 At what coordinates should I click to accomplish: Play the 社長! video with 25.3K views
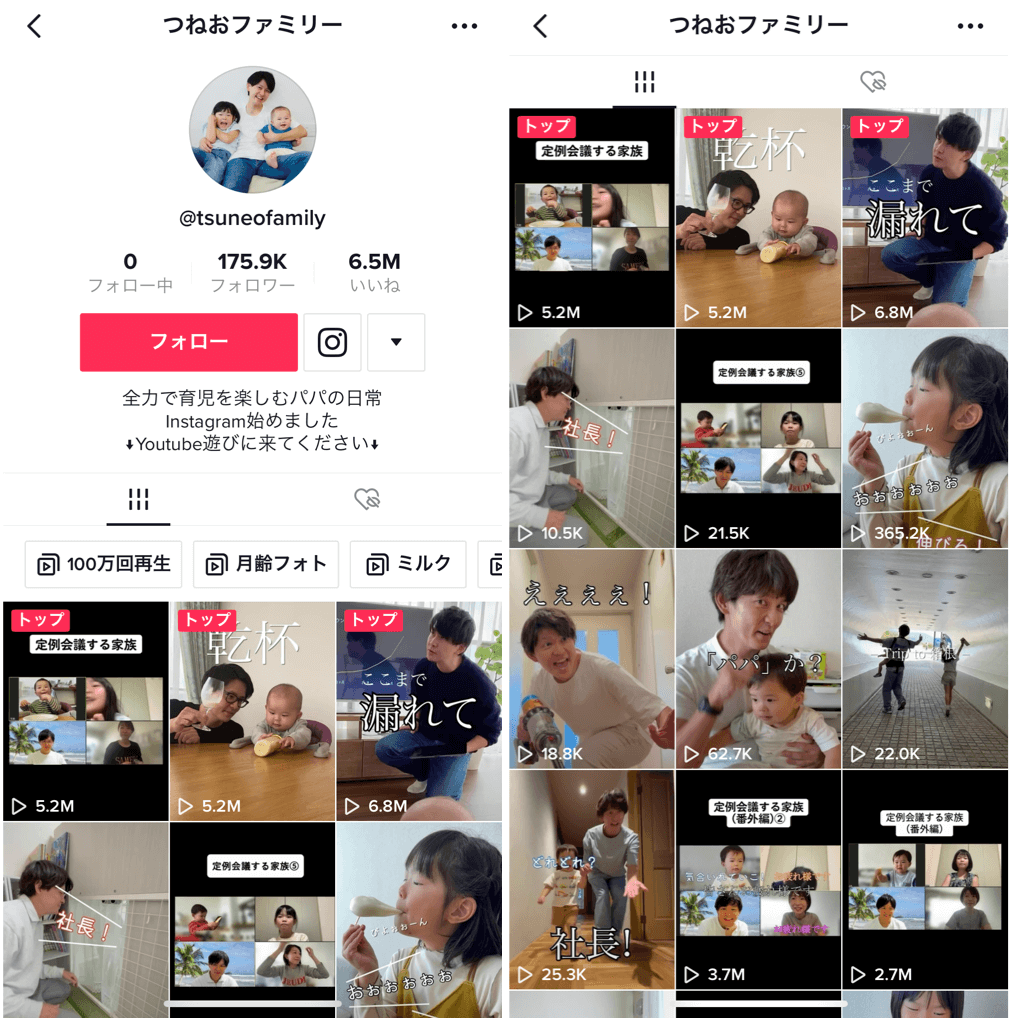[591, 879]
